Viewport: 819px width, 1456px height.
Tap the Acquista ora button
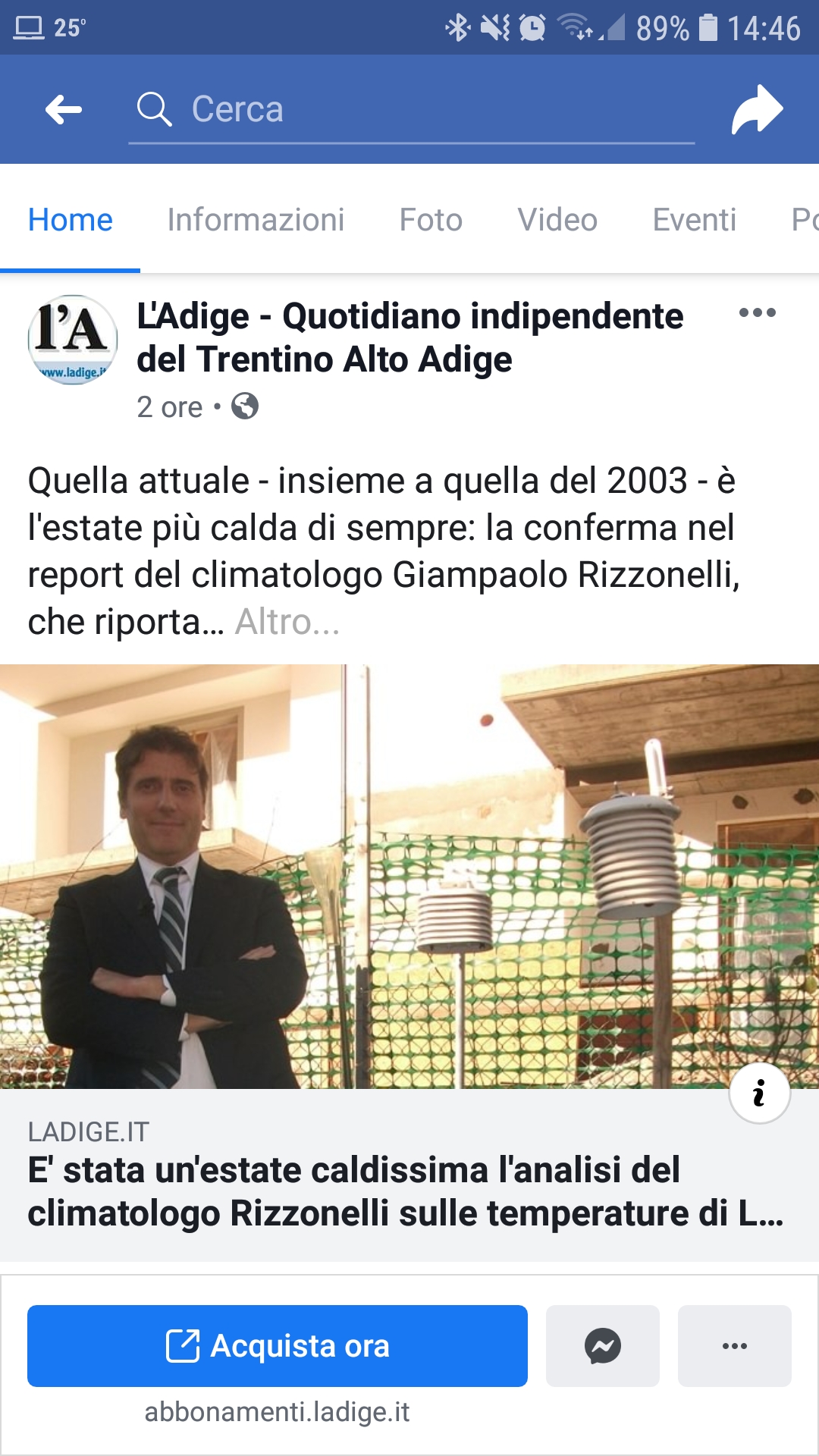[278, 1346]
